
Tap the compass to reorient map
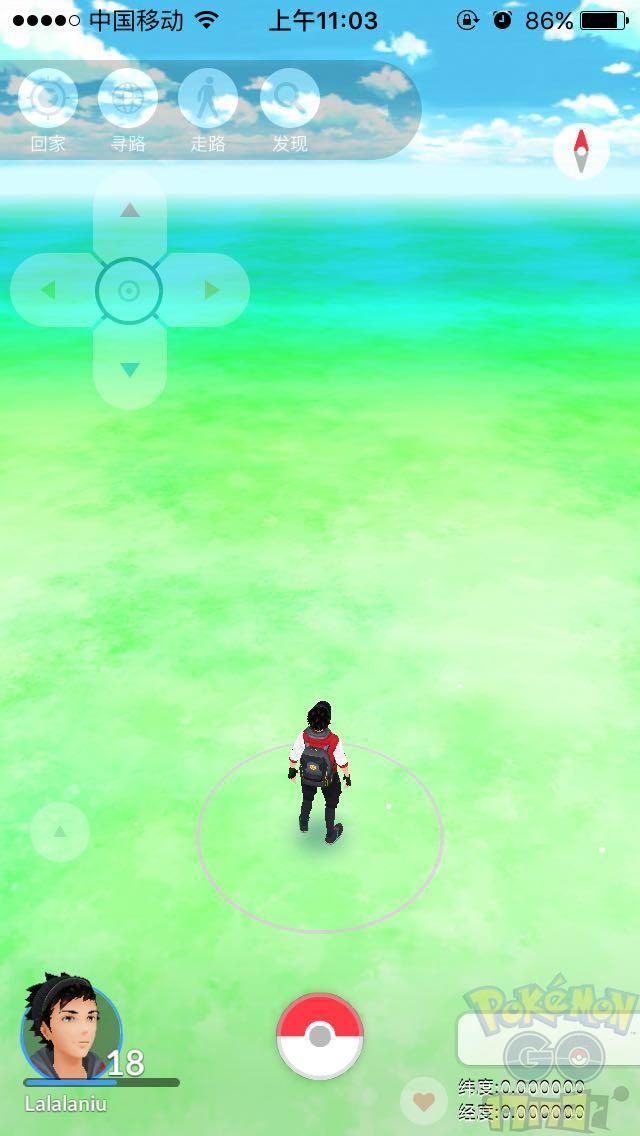581,152
